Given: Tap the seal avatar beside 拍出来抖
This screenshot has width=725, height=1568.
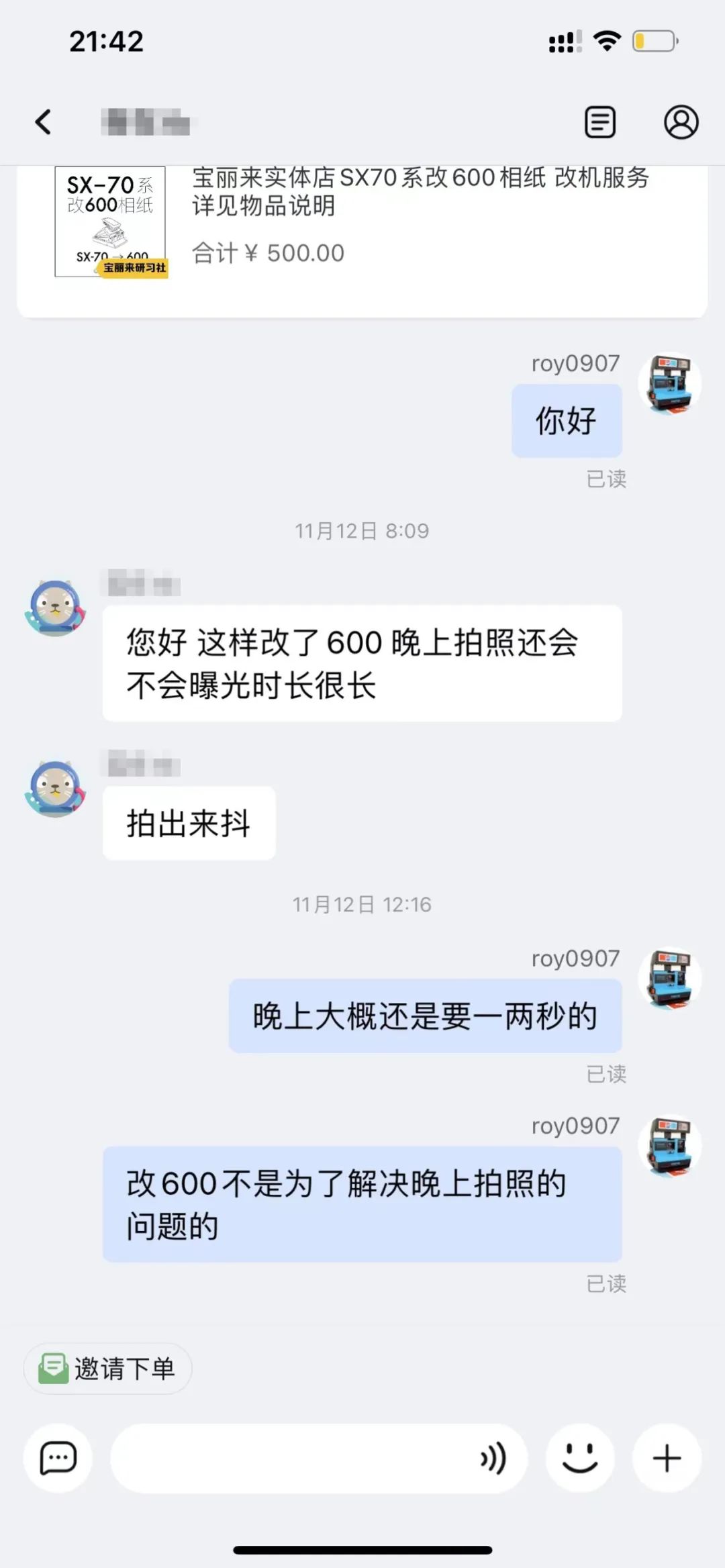Looking at the screenshot, I should 56,789.
